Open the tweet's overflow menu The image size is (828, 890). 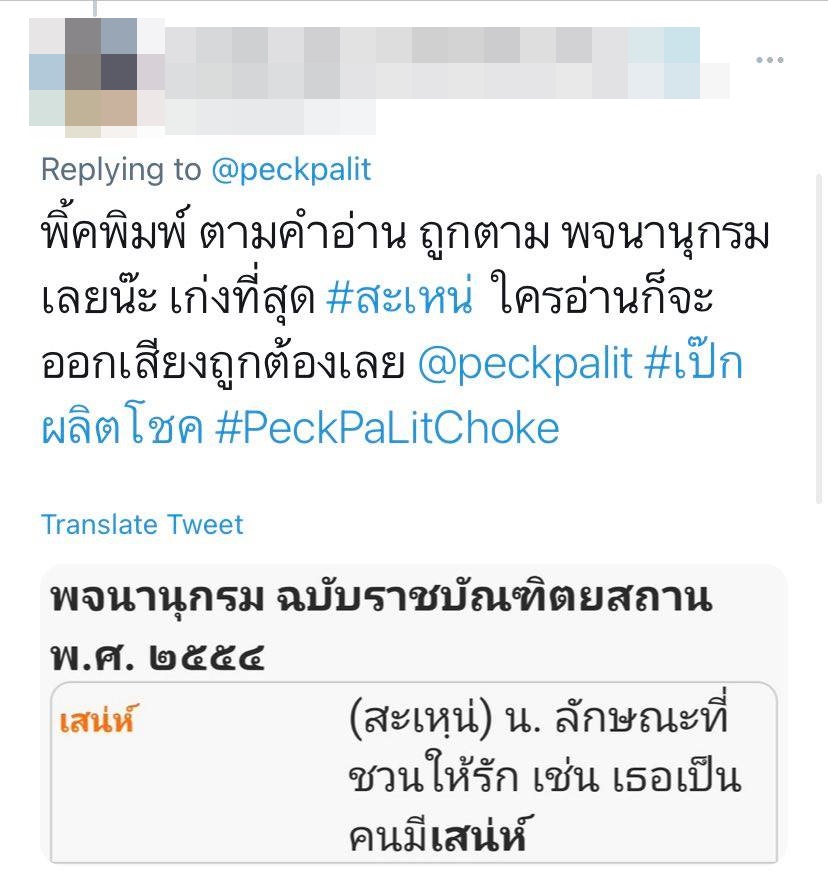tap(769, 61)
